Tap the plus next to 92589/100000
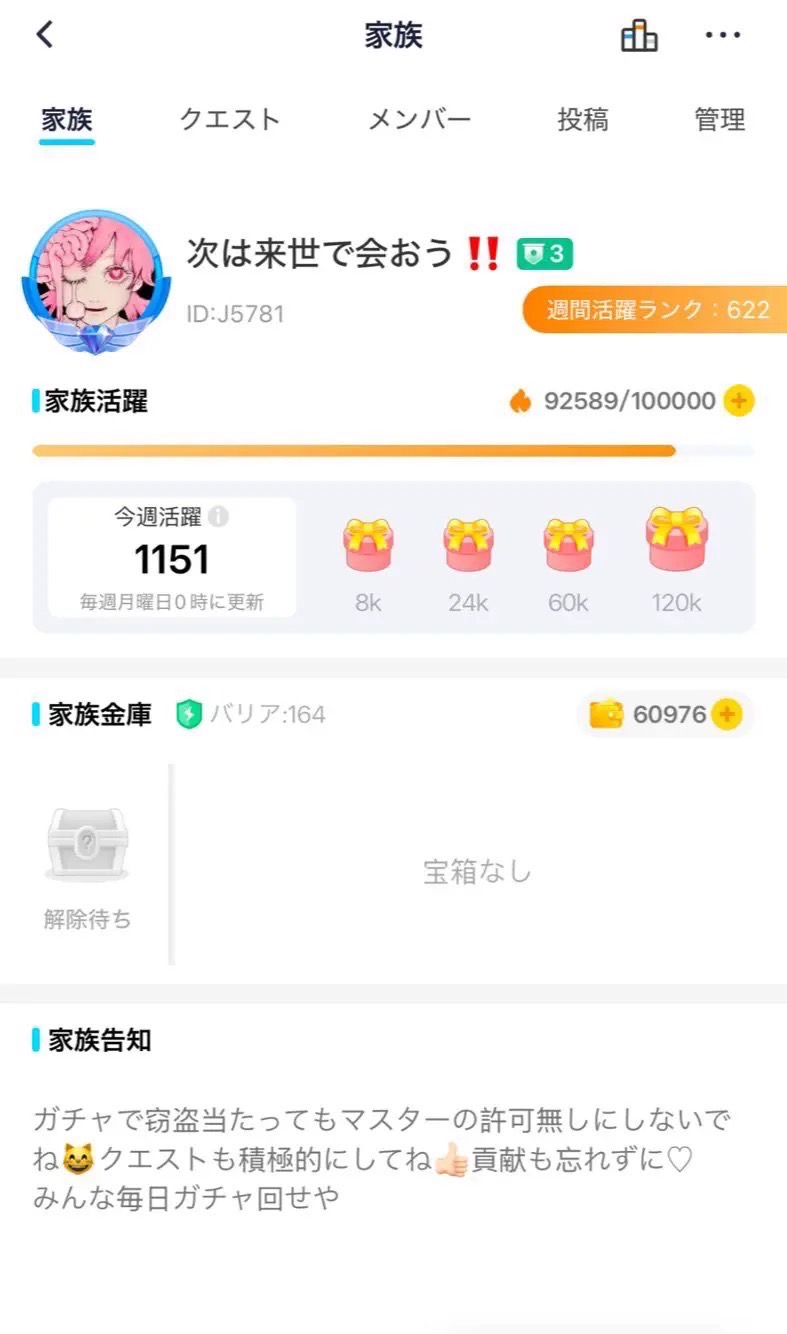Image resolution: width=787 pixels, height=1334 pixels. (x=739, y=401)
